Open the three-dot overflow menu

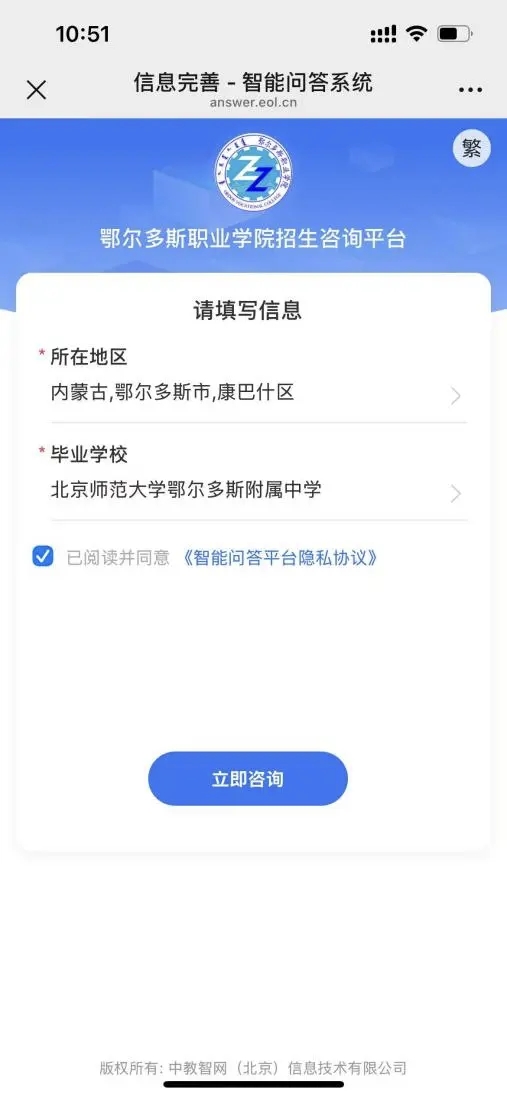471,90
